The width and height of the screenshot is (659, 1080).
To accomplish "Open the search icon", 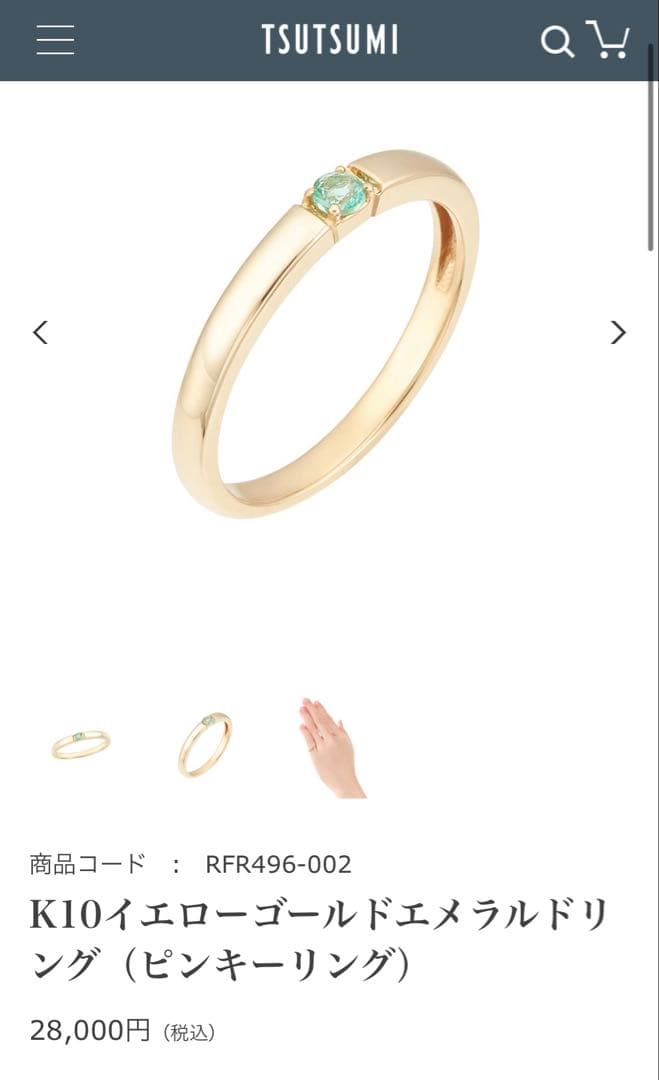I will [556, 41].
